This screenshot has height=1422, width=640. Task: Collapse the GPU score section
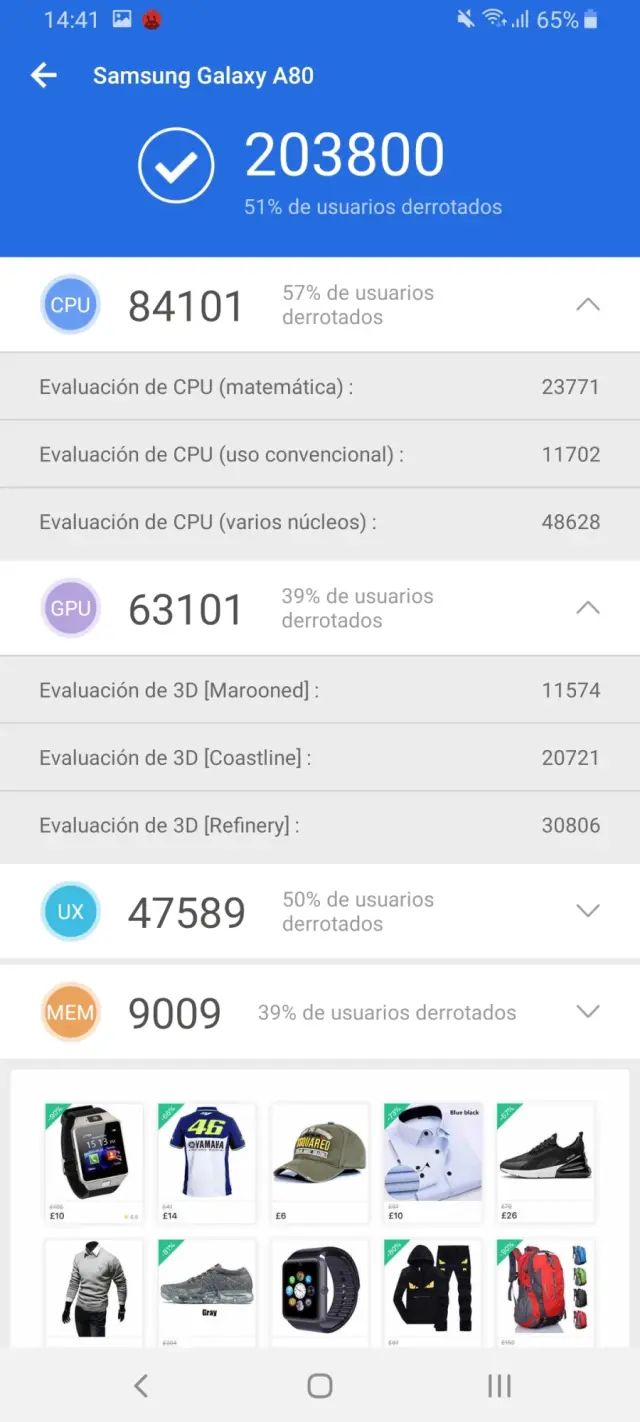click(x=588, y=608)
